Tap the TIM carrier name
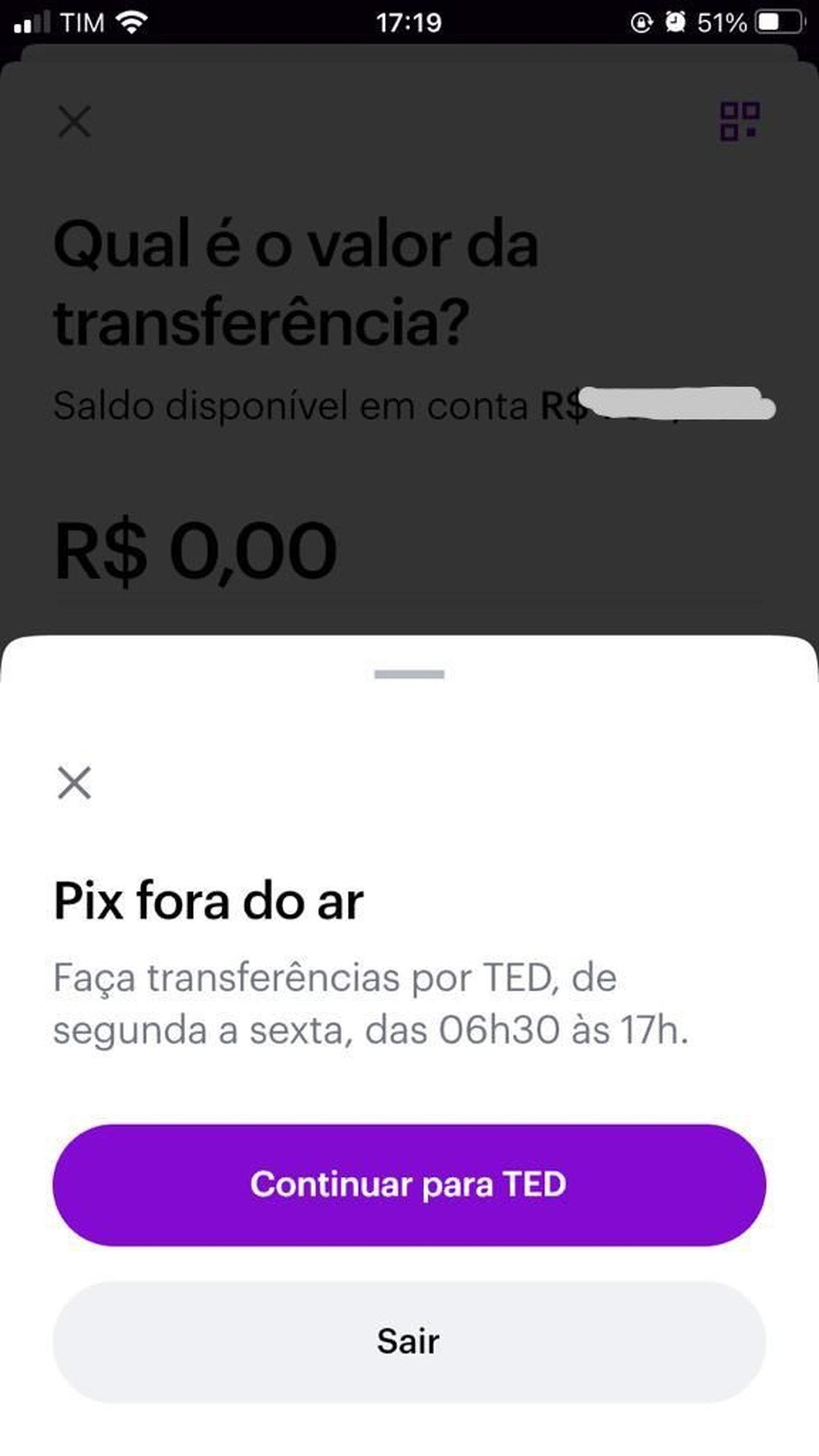The height and width of the screenshot is (1456, 819). click(81, 20)
